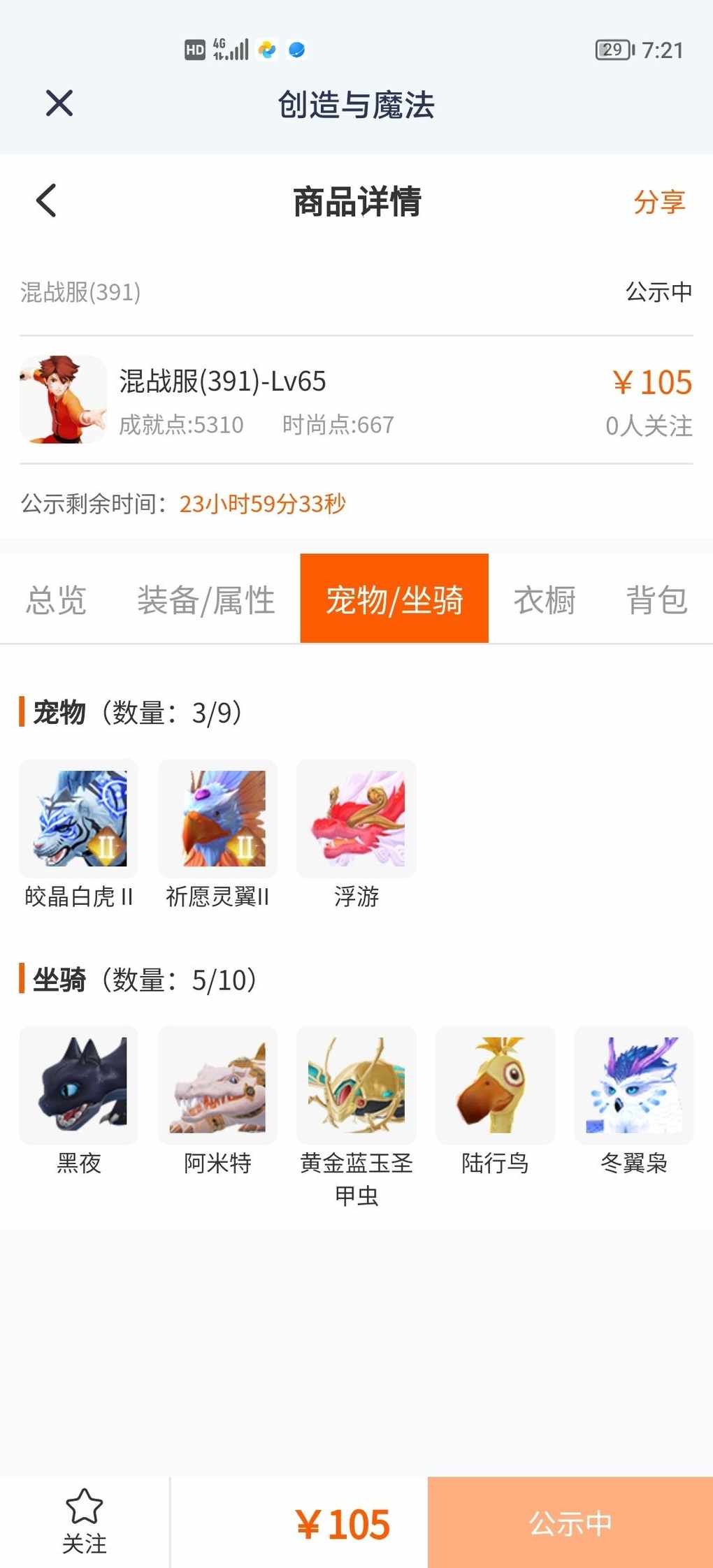Tap the 公示中 button at bottom

click(x=570, y=1523)
